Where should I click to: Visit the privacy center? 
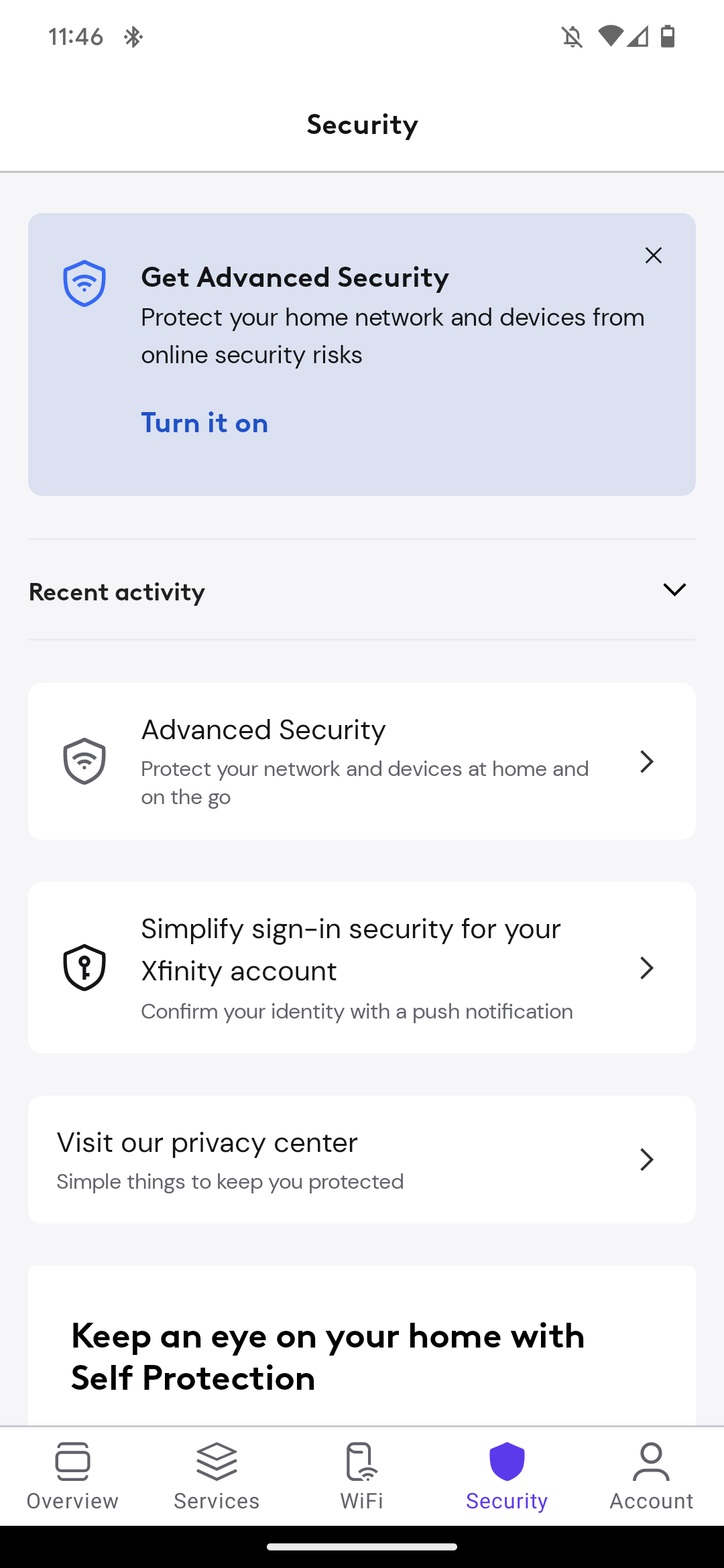362,1159
